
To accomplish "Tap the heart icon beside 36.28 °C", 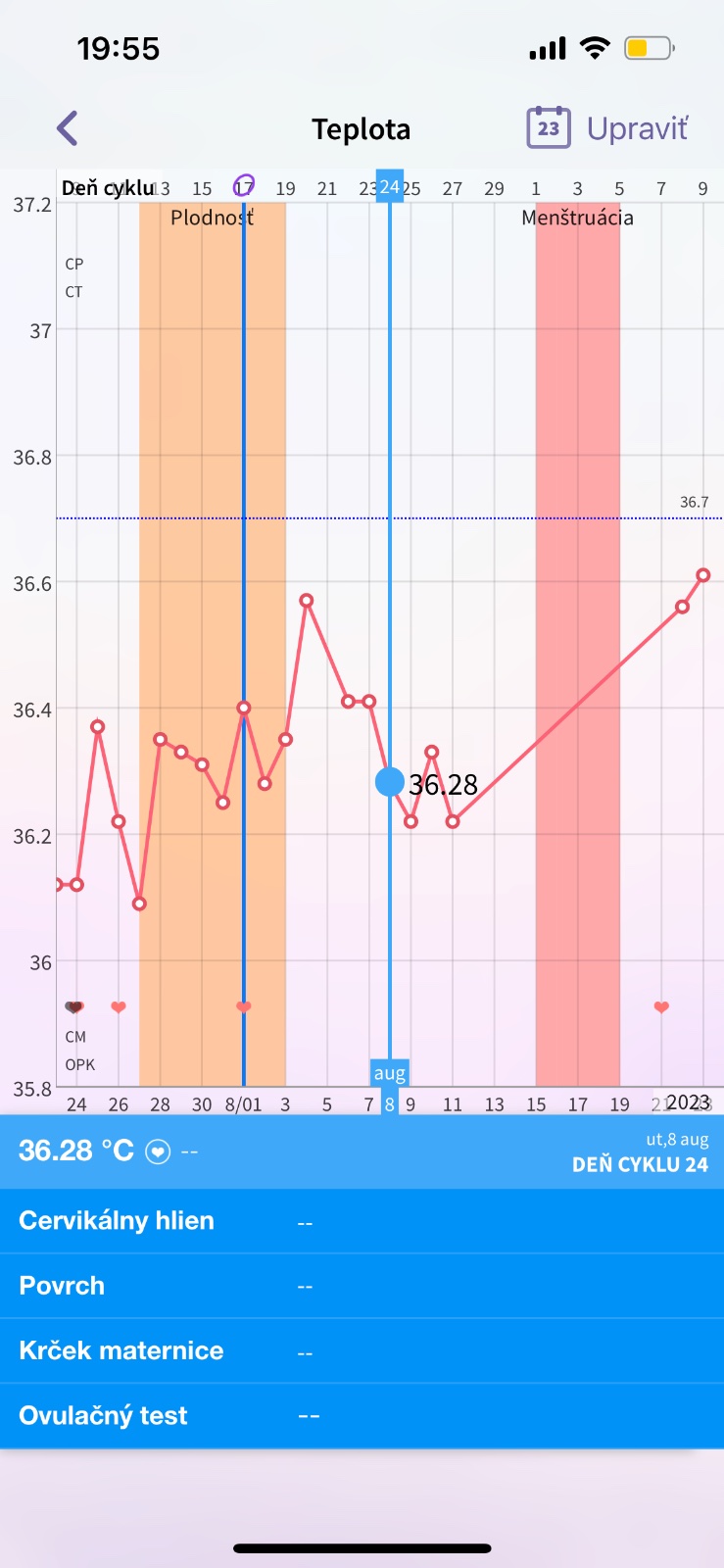I will [x=158, y=1151].
